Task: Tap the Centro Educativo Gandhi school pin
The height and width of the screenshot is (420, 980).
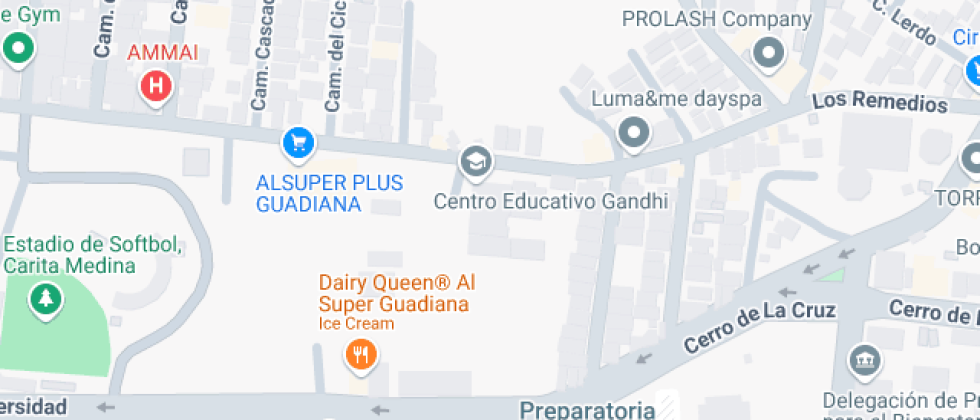Action: click(x=476, y=161)
